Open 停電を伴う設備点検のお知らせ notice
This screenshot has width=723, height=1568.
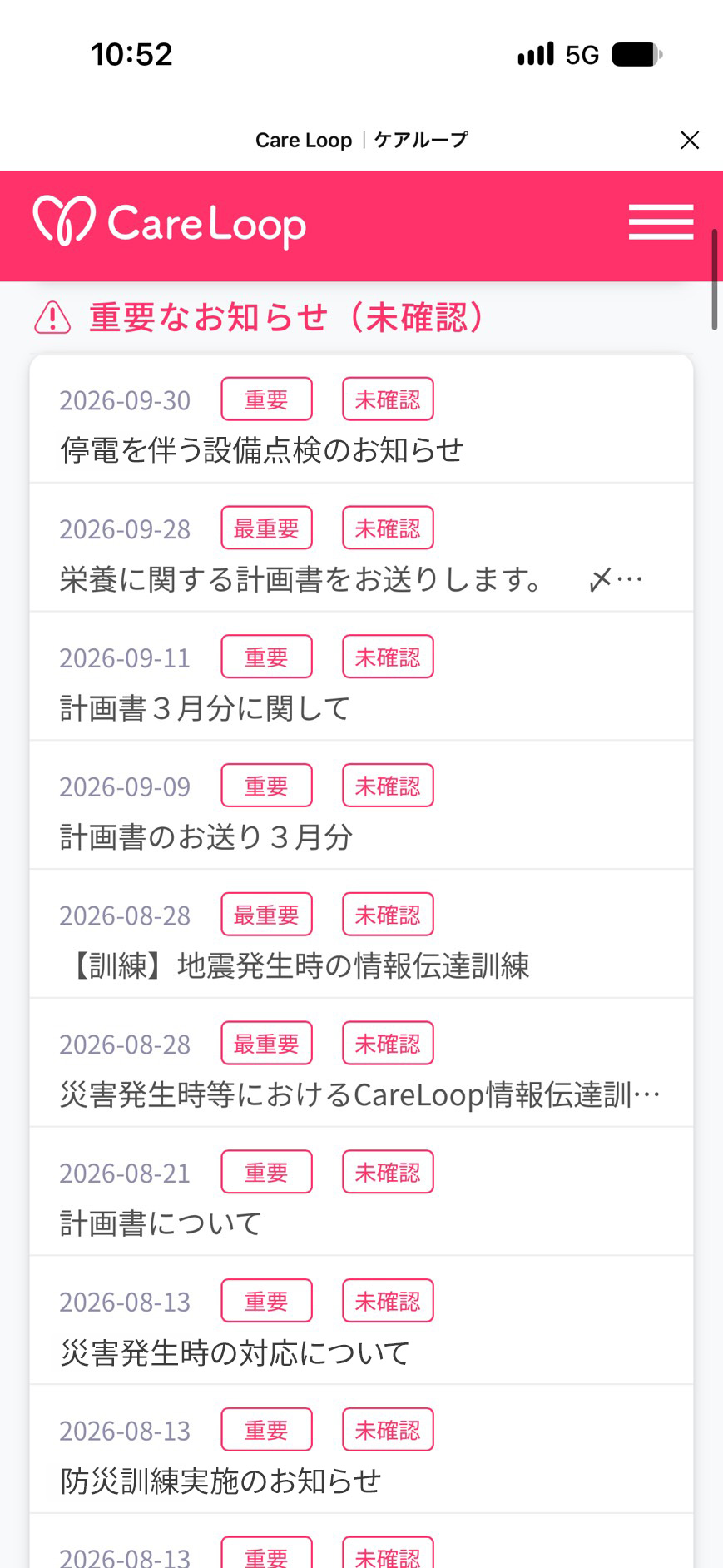(x=361, y=419)
